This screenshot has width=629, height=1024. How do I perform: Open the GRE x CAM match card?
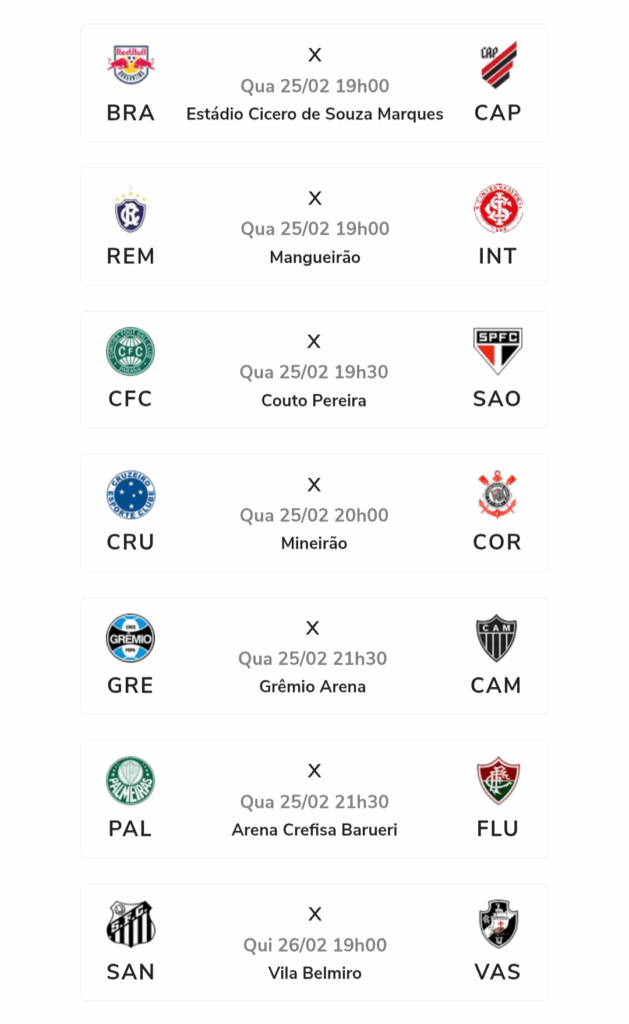(314, 656)
